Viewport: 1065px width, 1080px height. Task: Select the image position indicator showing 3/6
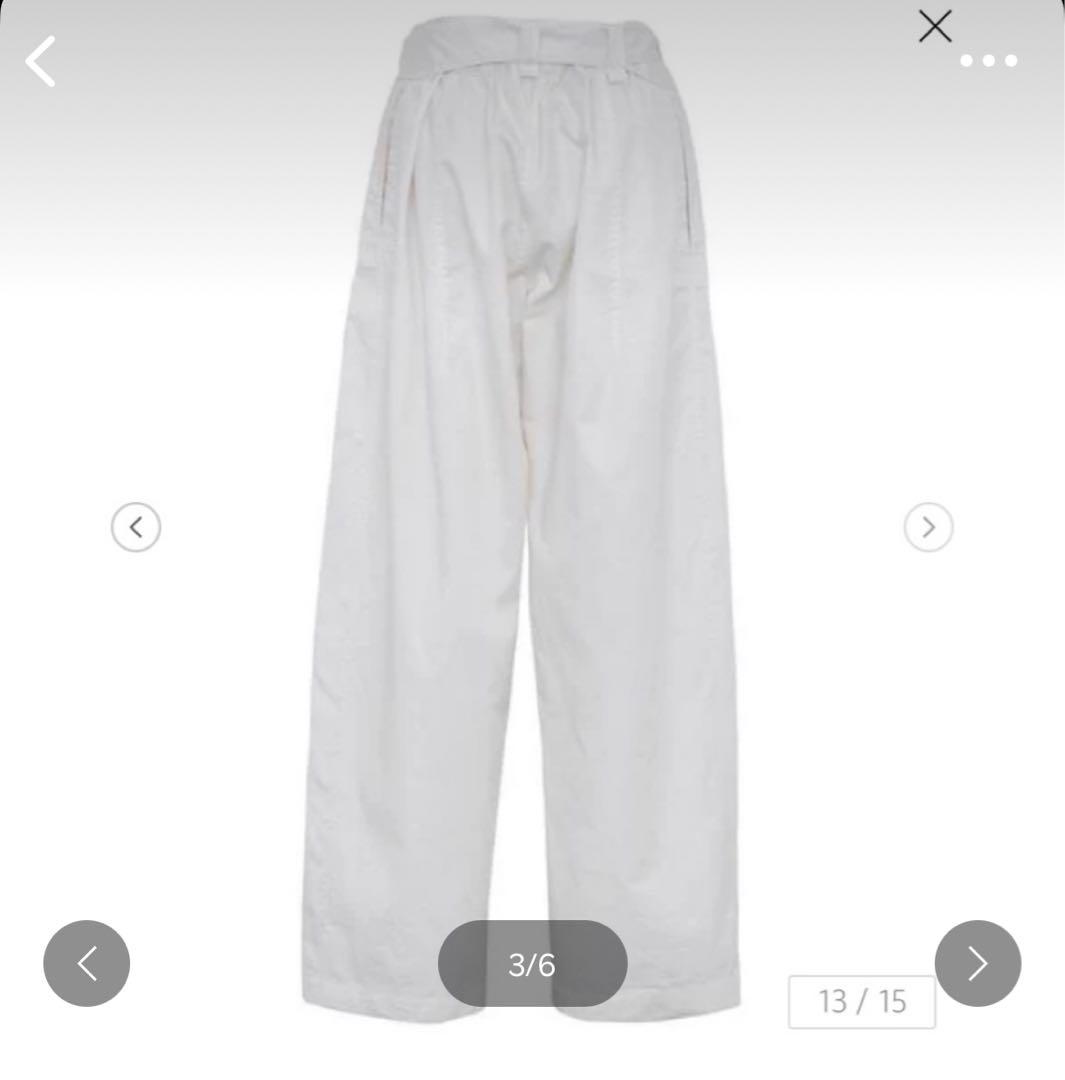[x=532, y=963]
